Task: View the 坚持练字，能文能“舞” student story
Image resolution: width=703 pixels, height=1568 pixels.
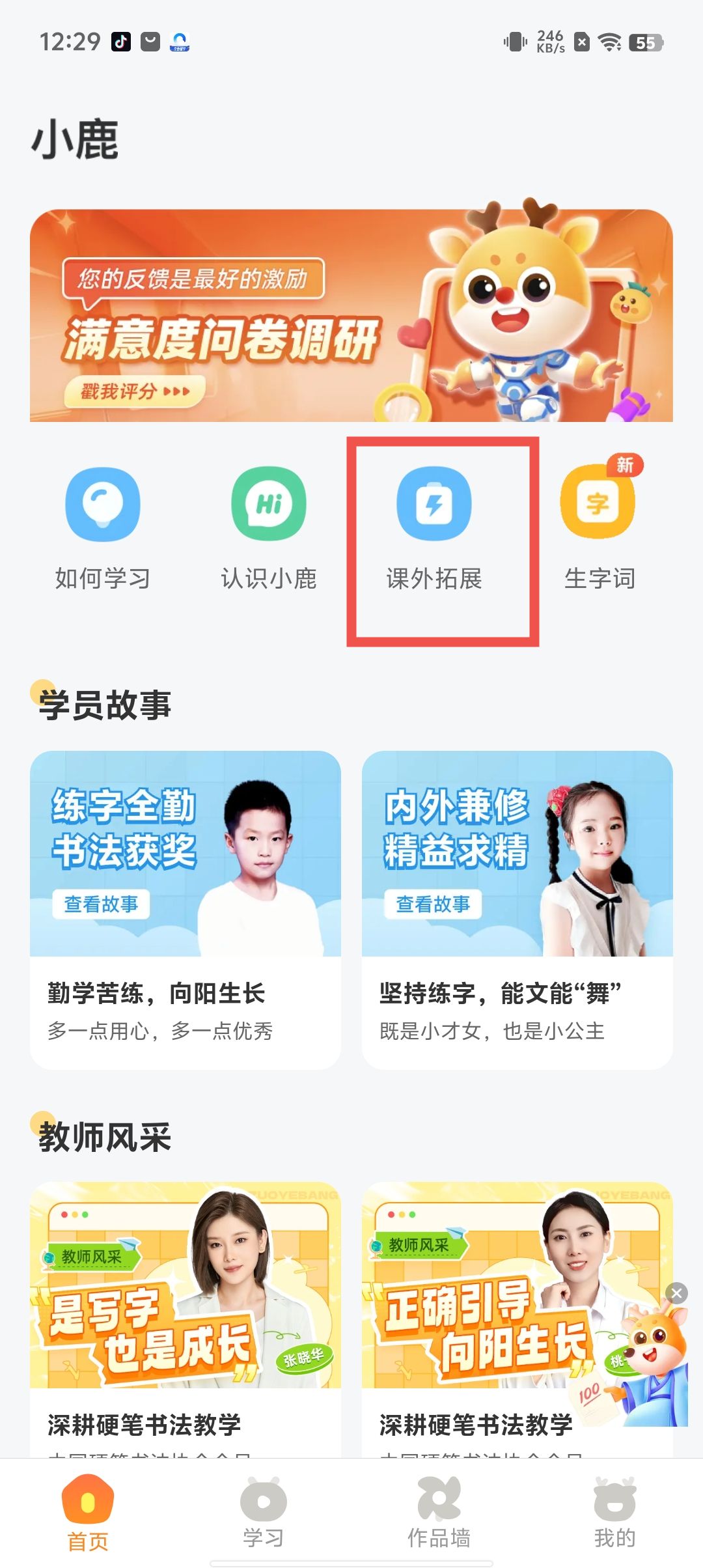Action: [x=517, y=908]
